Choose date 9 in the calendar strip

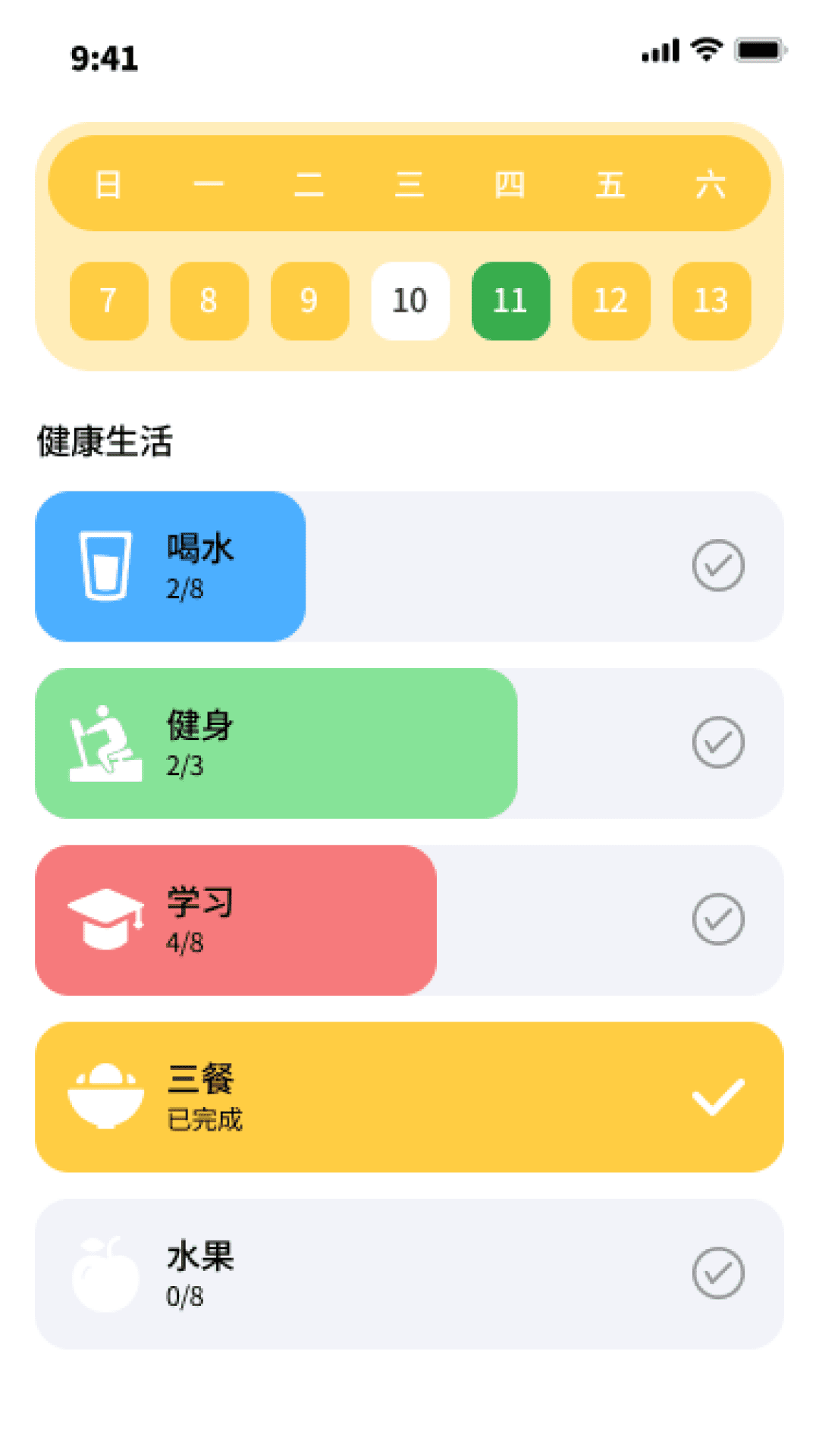pyautogui.click(x=309, y=301)
